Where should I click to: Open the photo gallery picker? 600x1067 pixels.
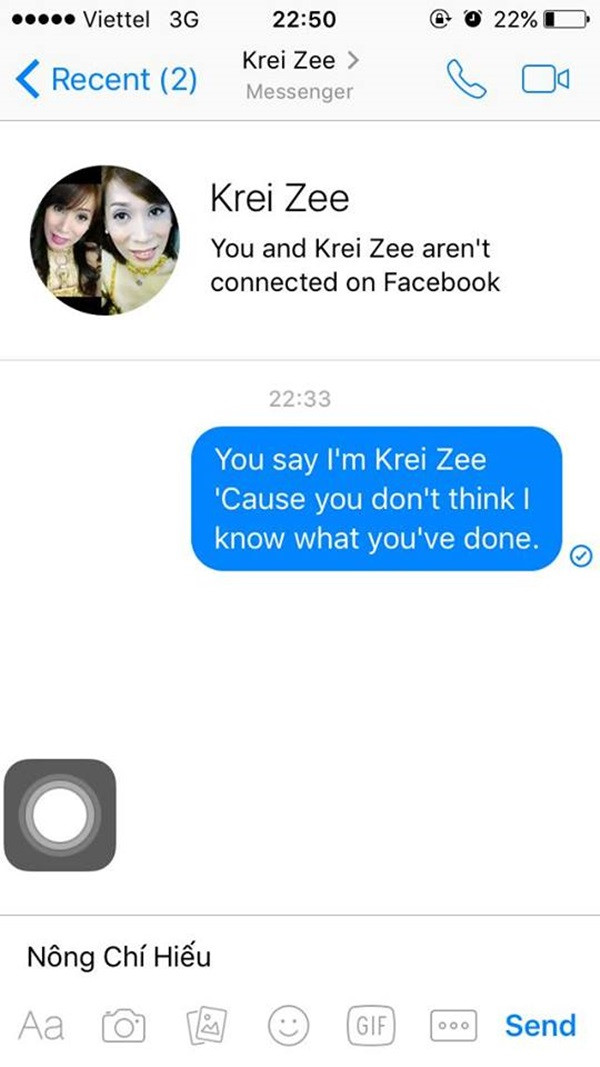pyautogui.click(x=207, y=1026)
